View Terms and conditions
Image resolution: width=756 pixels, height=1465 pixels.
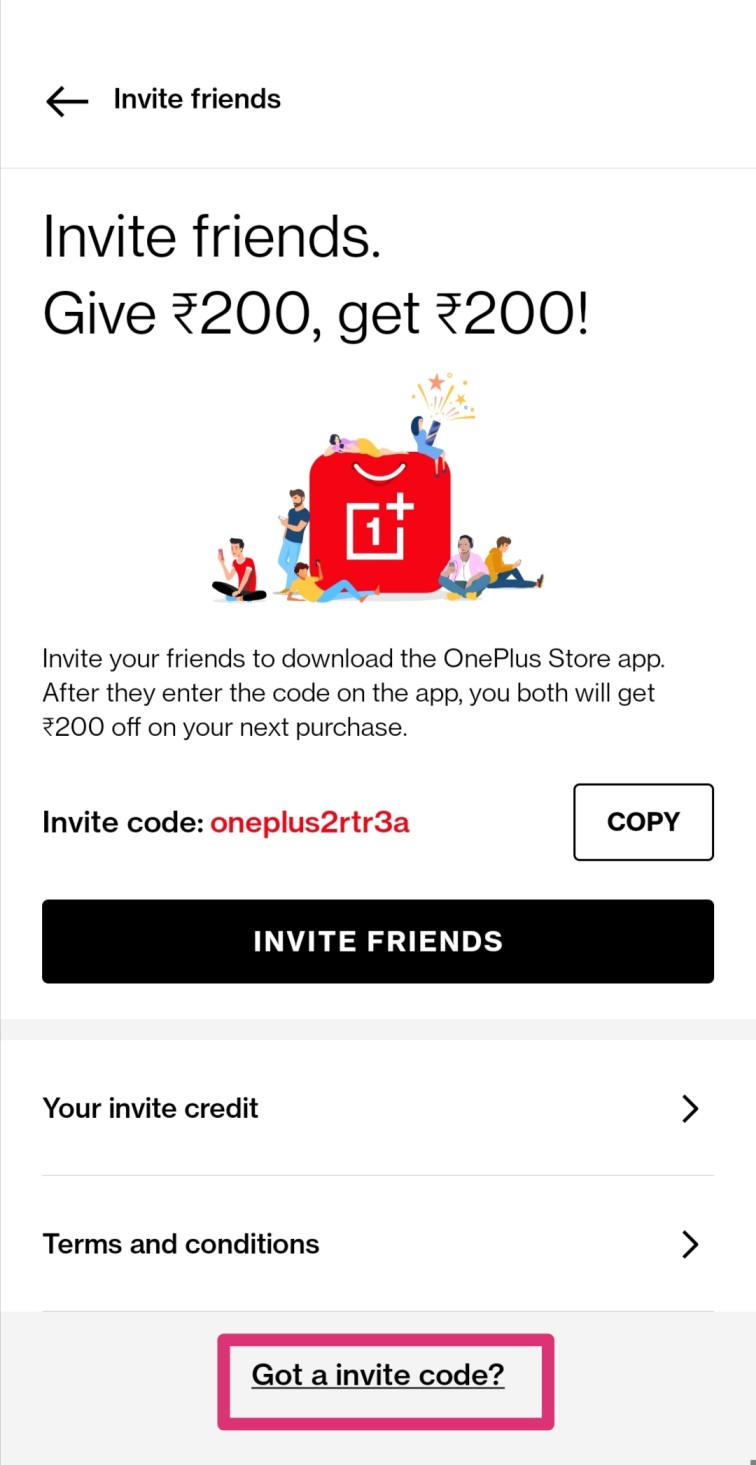pos(378,1244)
